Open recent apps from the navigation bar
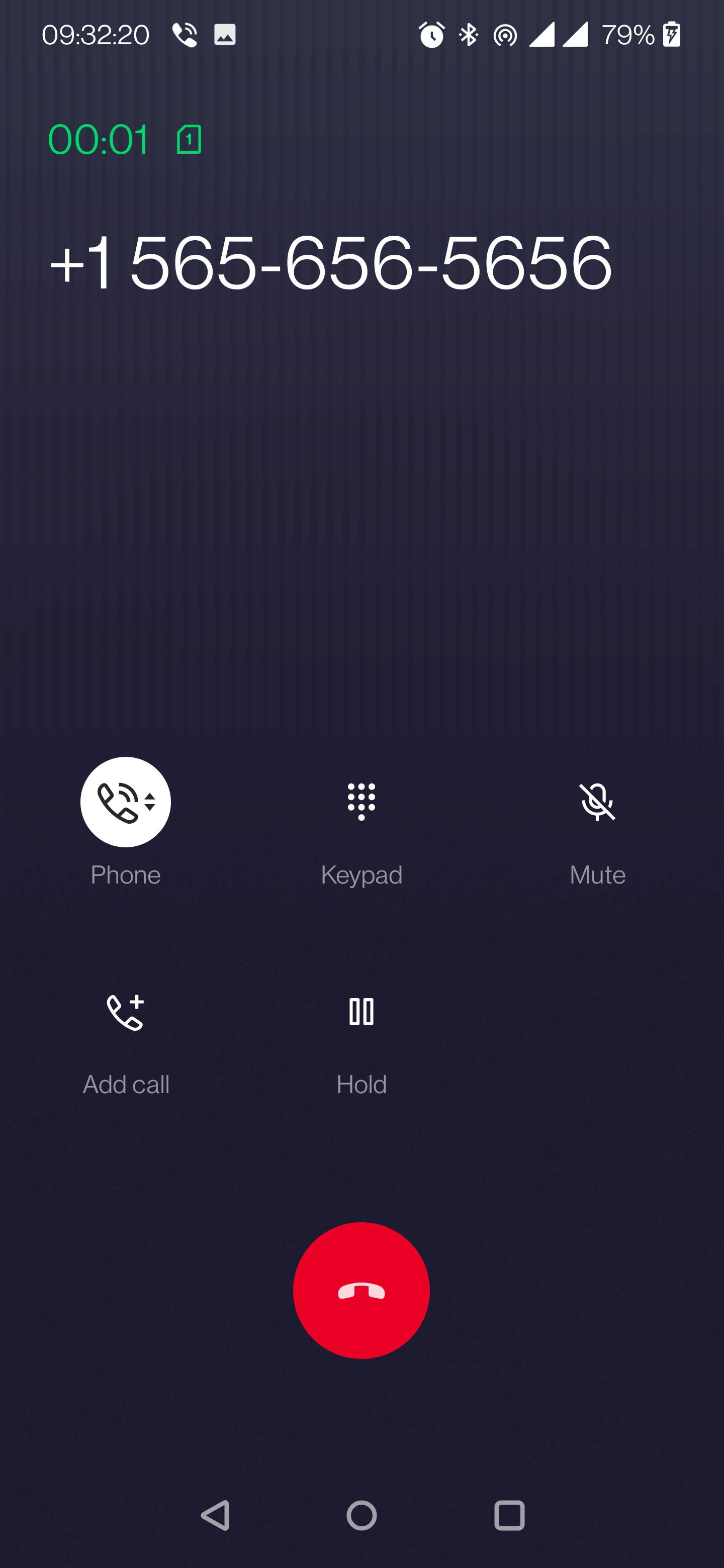The width and height of the screenshot is (724, 1568). coord(509,1515)
